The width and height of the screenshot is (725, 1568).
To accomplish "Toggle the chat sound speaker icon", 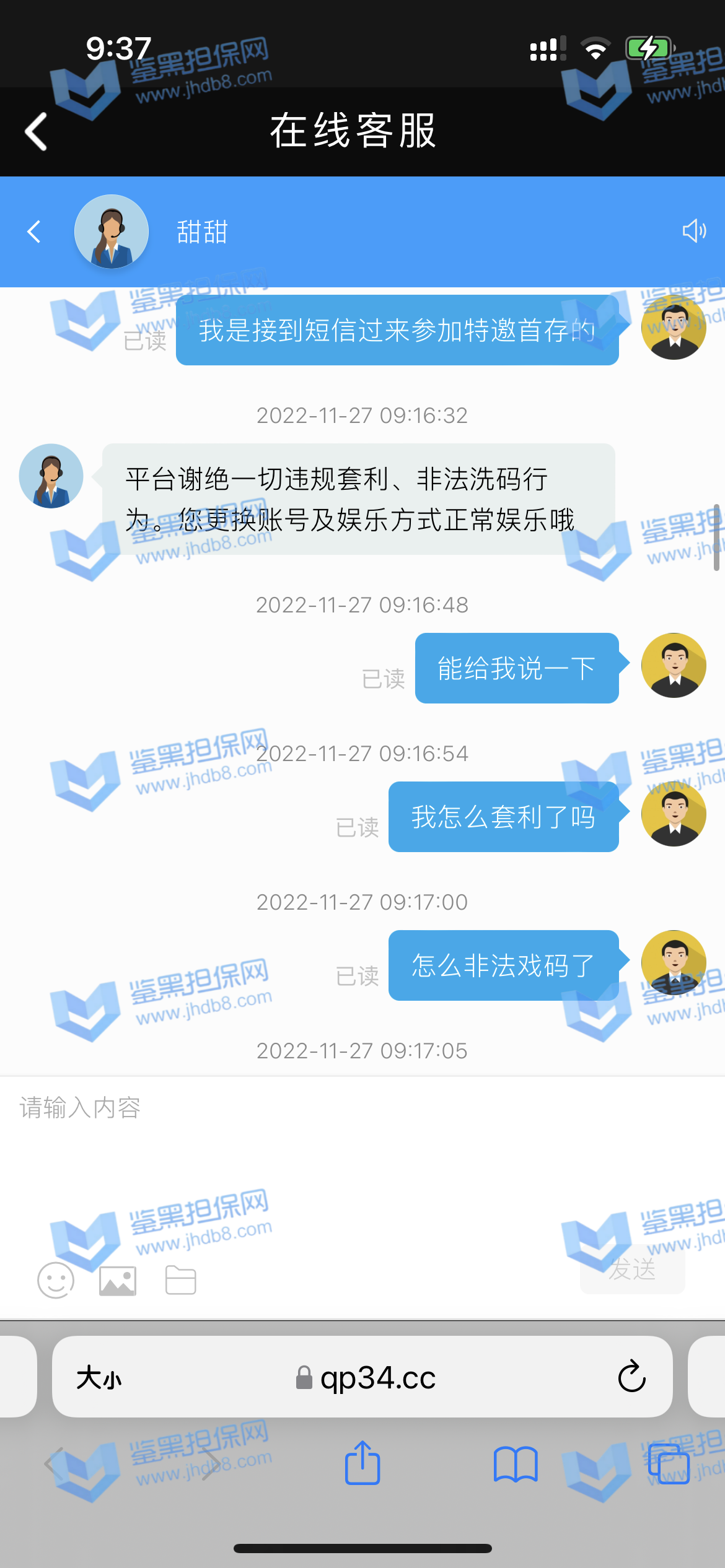I will [694, 232].
